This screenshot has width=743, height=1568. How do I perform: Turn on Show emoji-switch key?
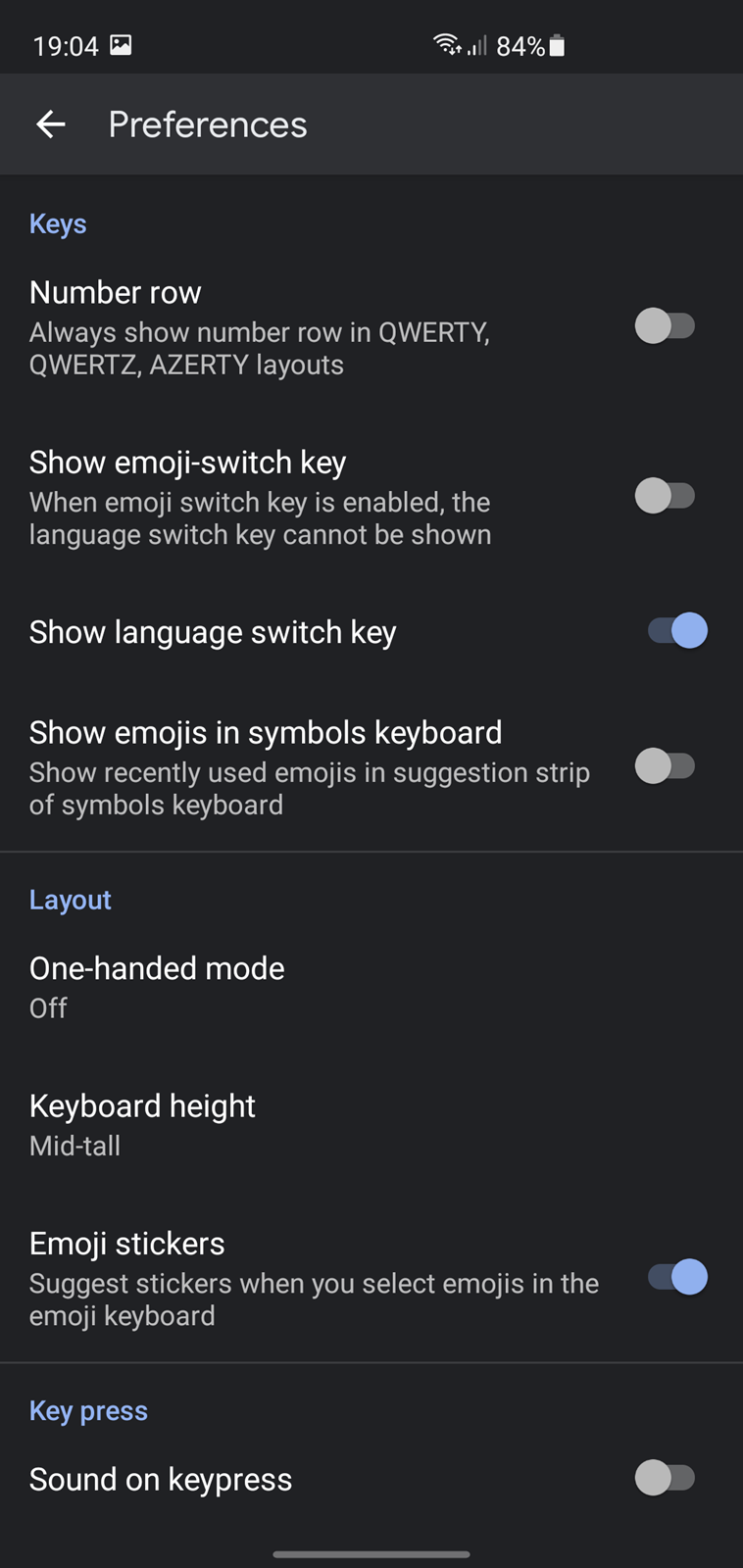click(x=666, y=496)
